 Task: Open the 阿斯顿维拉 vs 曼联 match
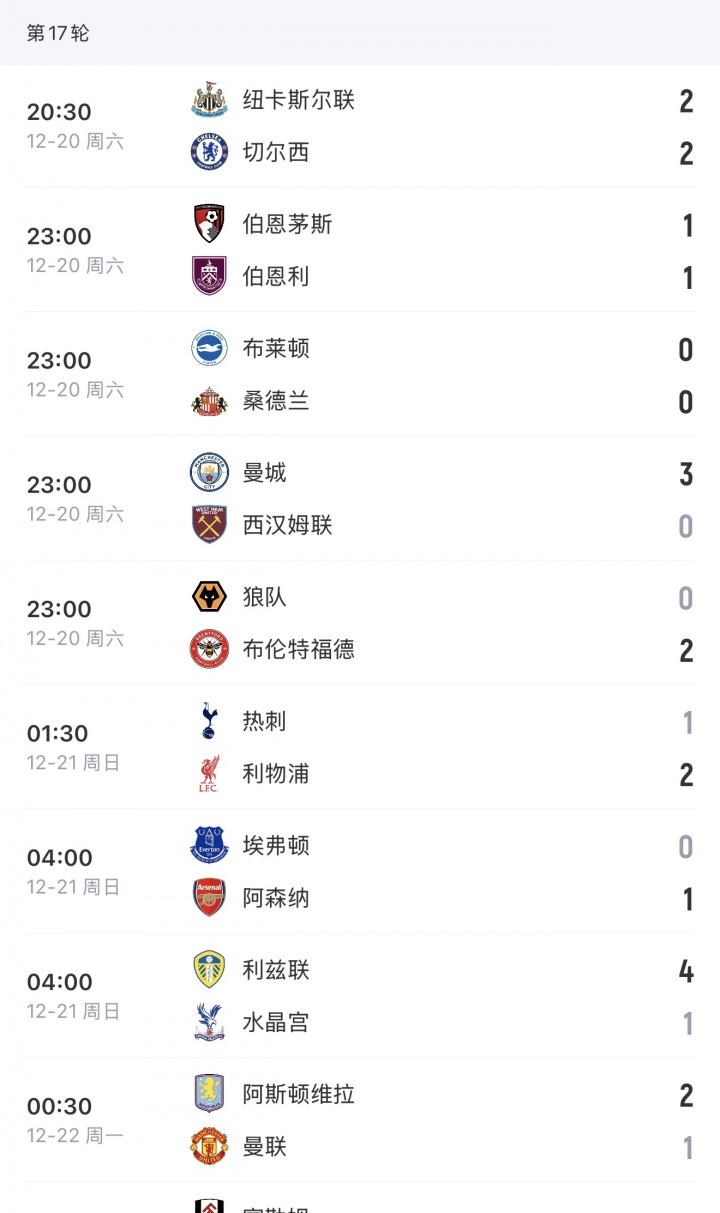360,1120
